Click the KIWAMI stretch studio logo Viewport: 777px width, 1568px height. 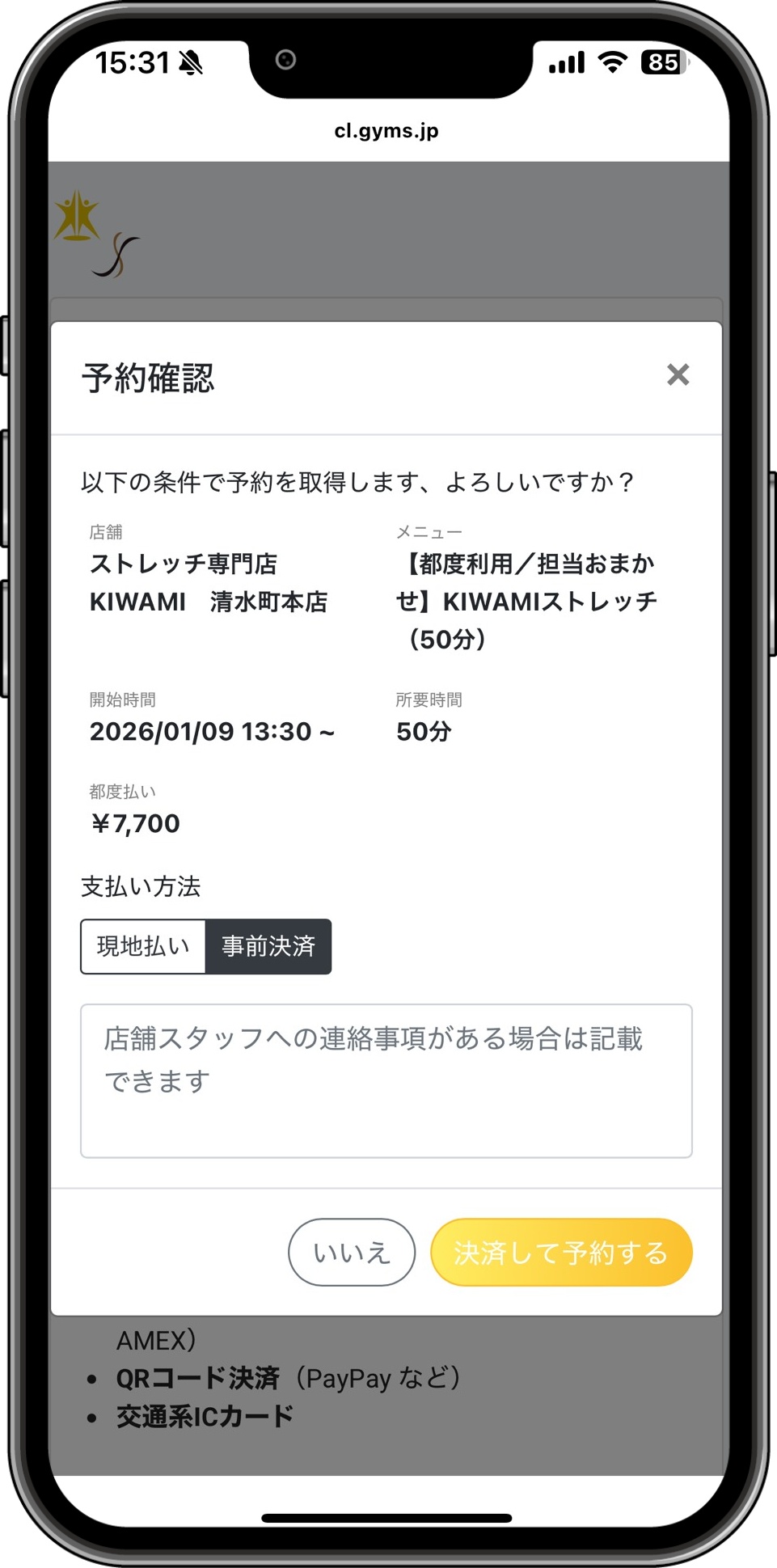pyautogui.click(x=95, y=235)
